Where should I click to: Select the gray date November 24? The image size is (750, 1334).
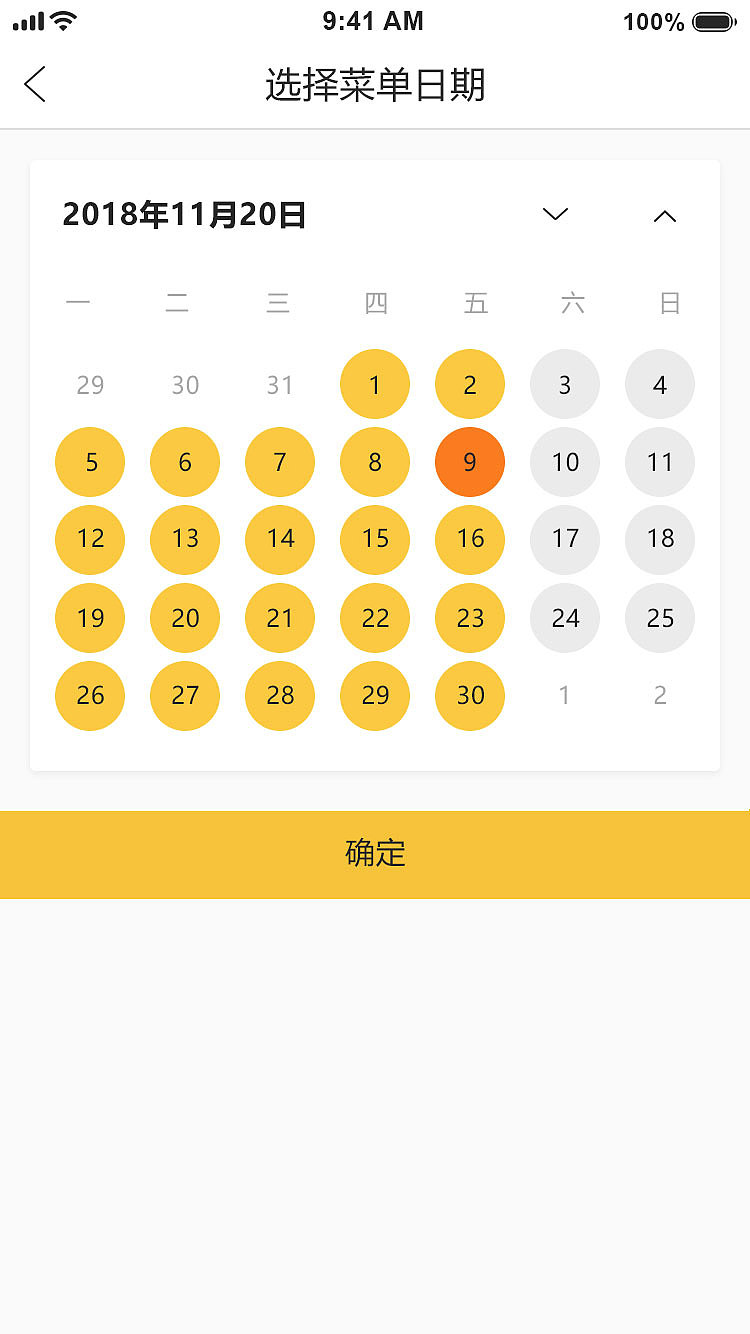pyautogui.click(x=565, y=618)
